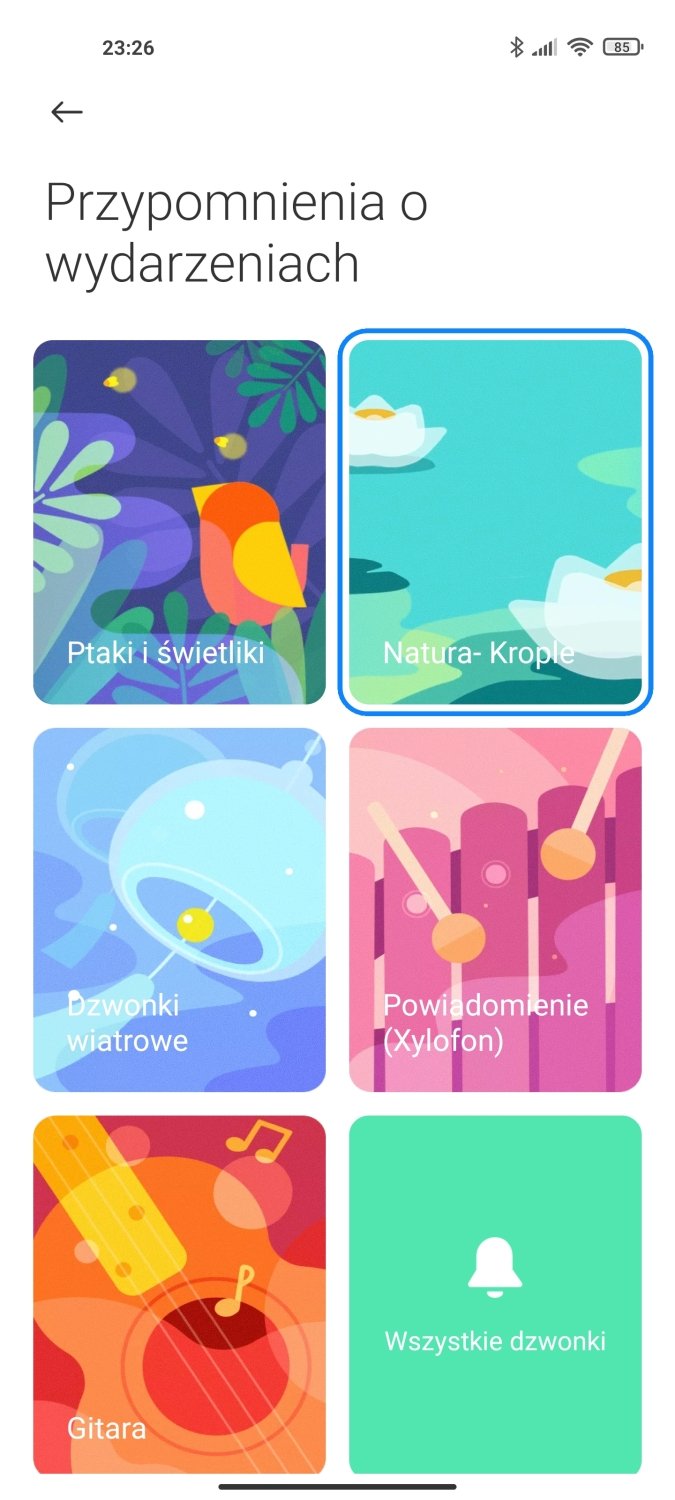Select Powiadomienie (Xylofon) sound
The width and height of the screenshot is (675, 1500).
pos(495,909)
